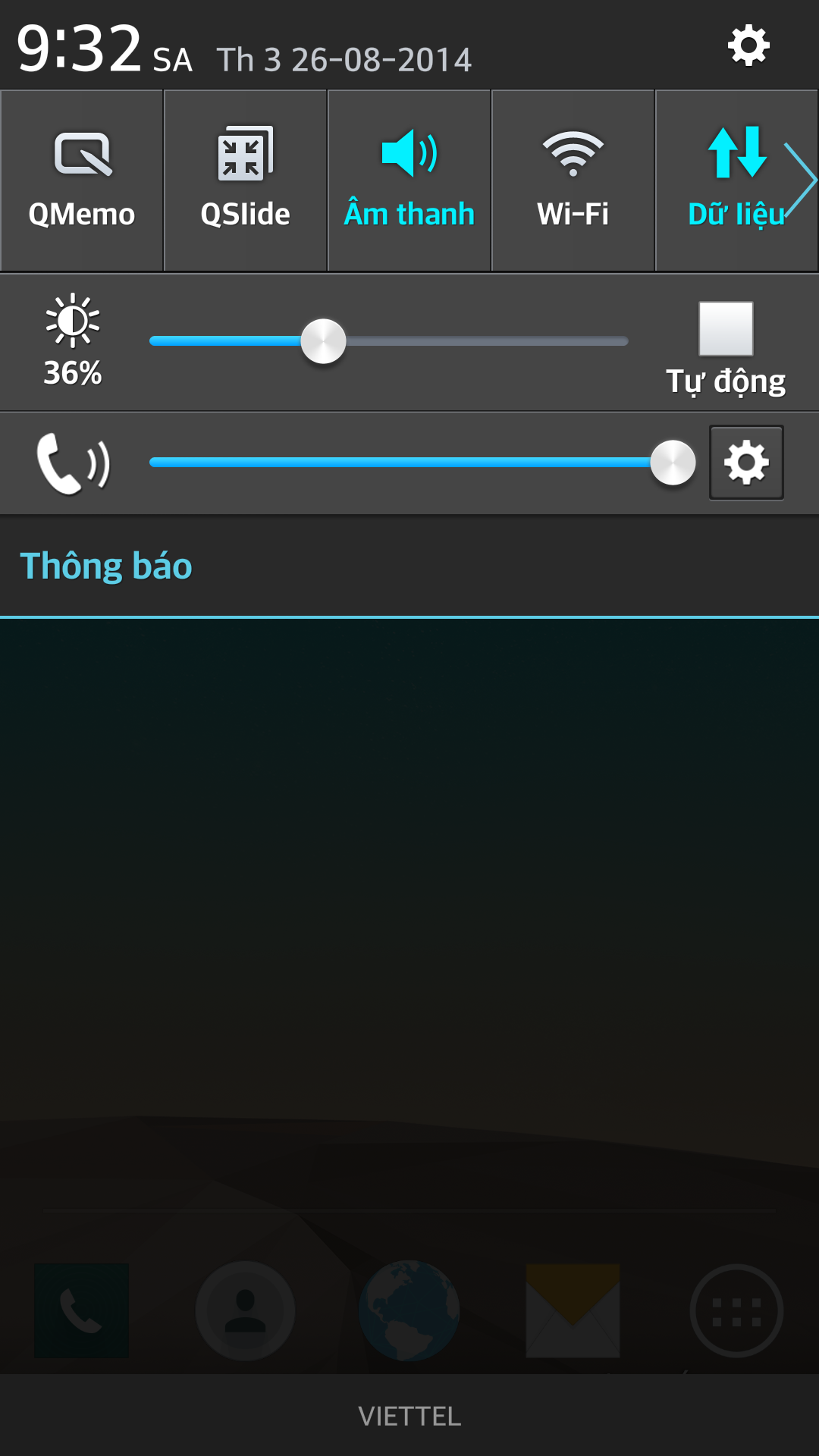
Task: Launch QMemo from quick settings
Action: coord(82,180)
